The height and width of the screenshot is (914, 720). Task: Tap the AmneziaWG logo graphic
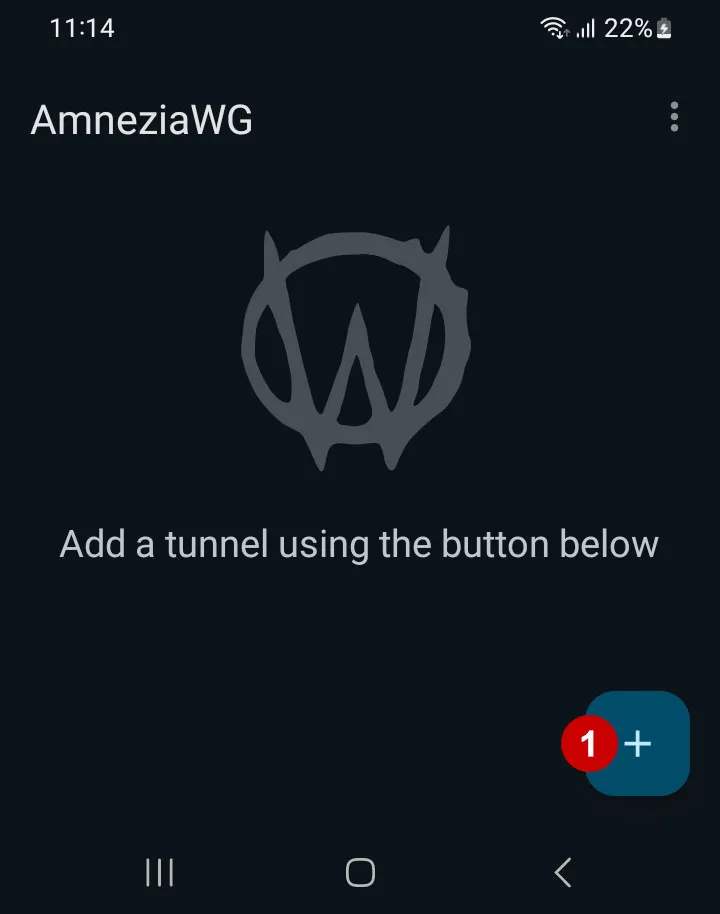click(x=355, y=345)
